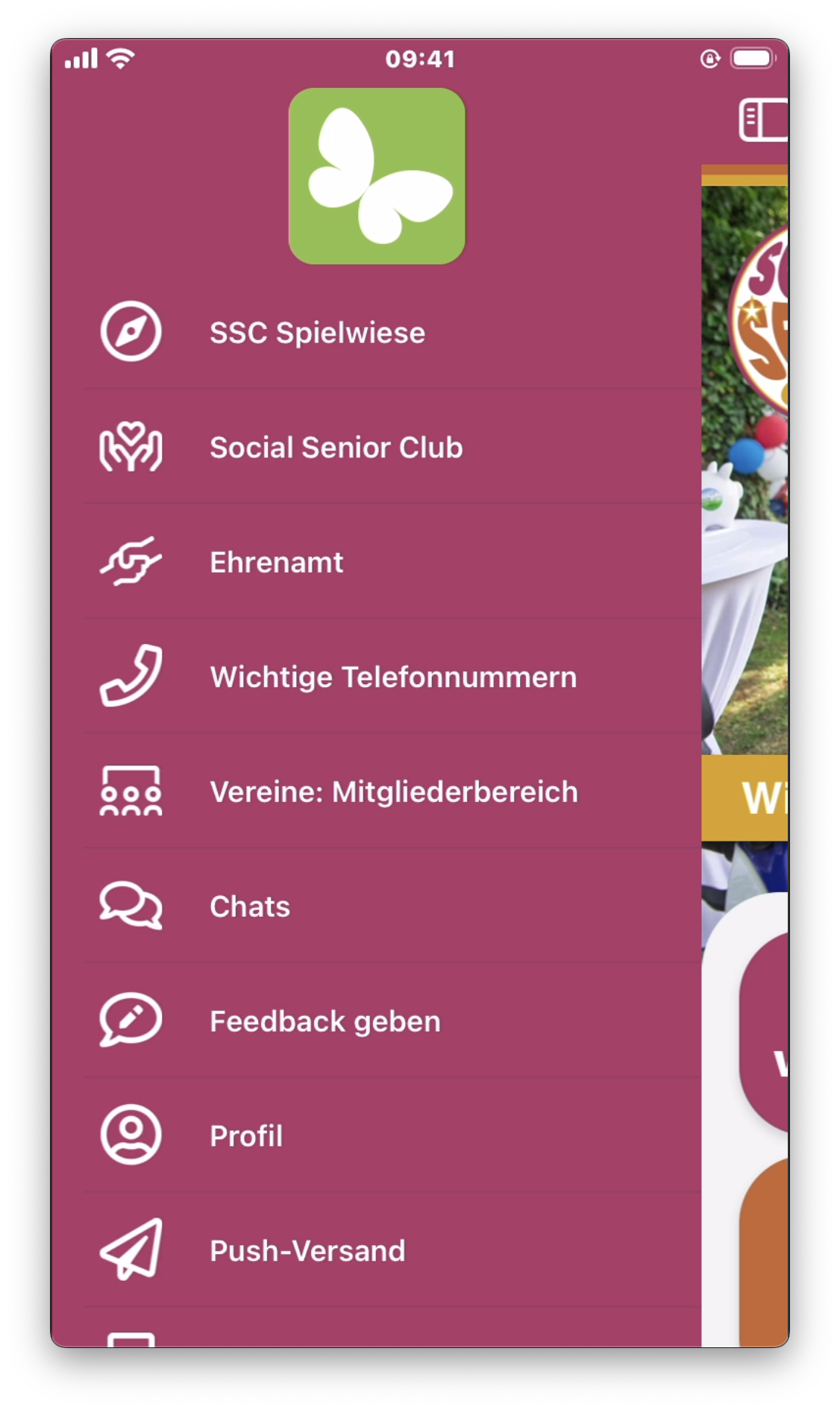Image resolution: width=840 pixels, height=1410 pixels.
Task: View the Profil page
Action: pyautogui.click(x=246, y=1136)
